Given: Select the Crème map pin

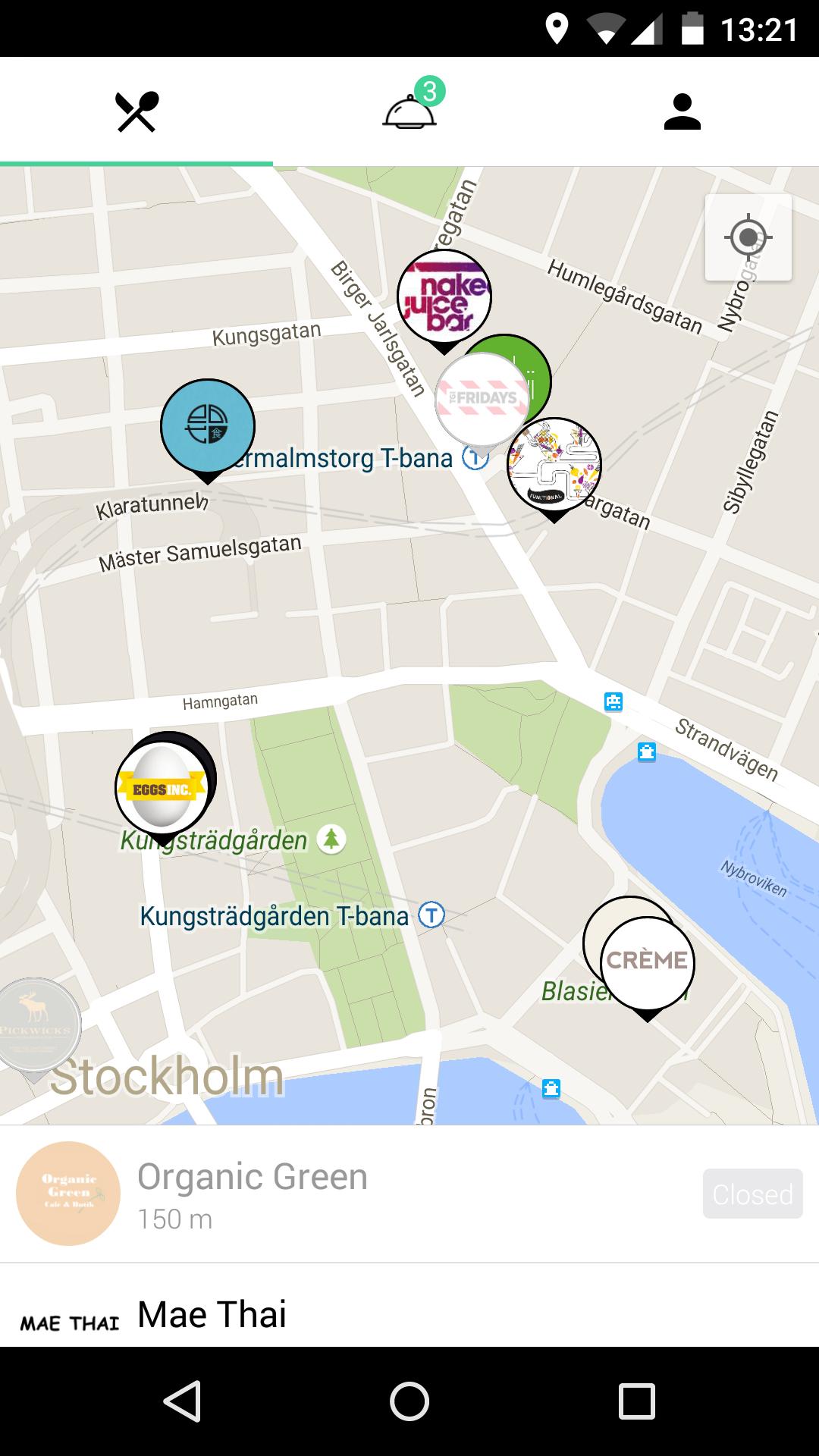Looking at the screenshot, I should pos(648,963).
